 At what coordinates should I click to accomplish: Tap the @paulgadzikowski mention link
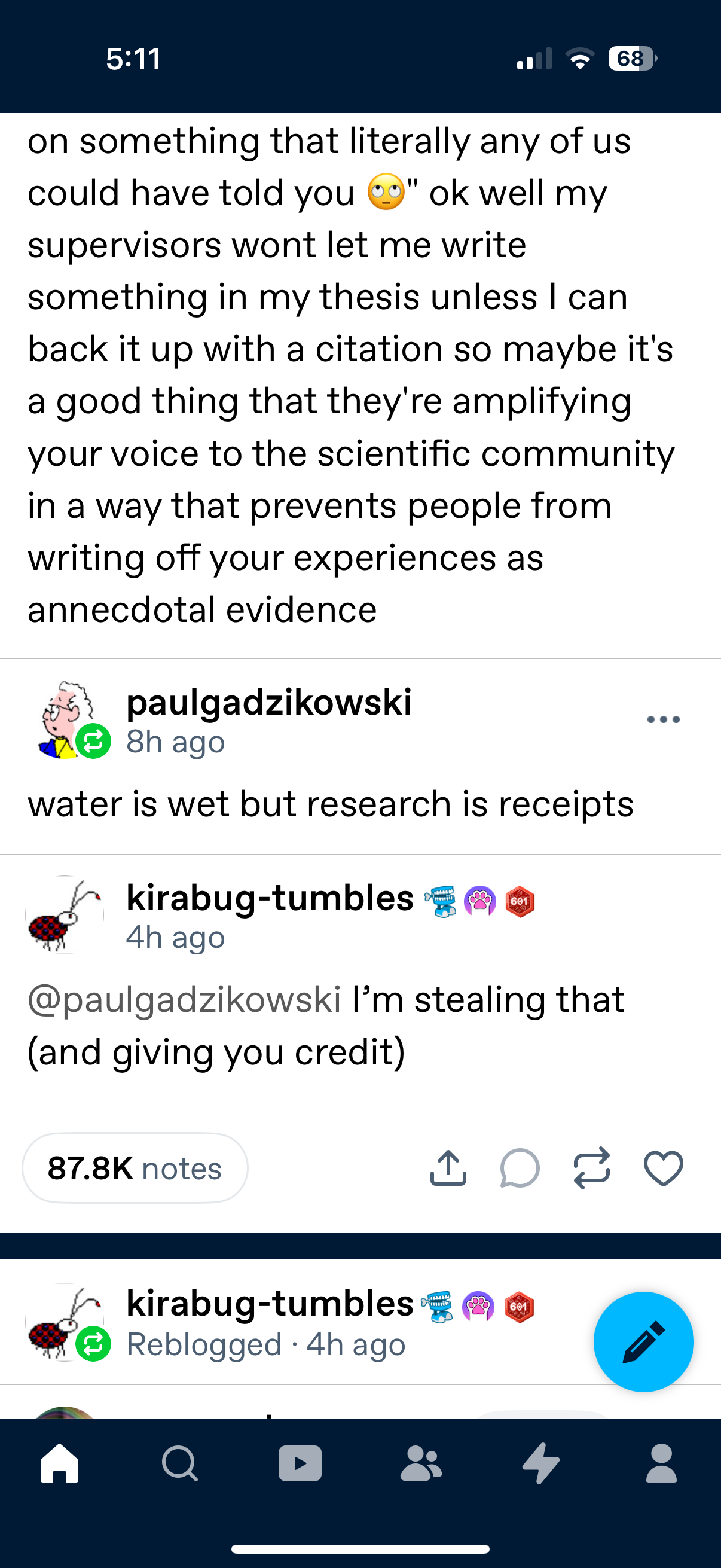(184, 1000)
